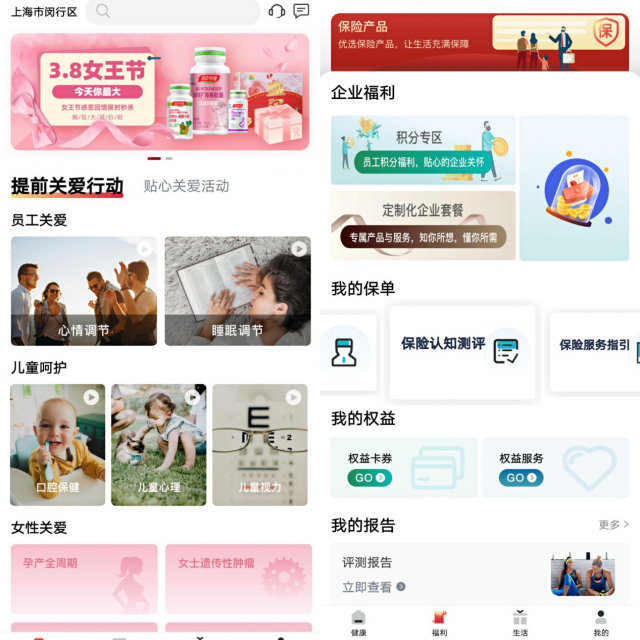Image resolution: width=640 pixels, height=640 pixels.
Task: Open the messages icon in the header
Action: (x=301, y=12)
